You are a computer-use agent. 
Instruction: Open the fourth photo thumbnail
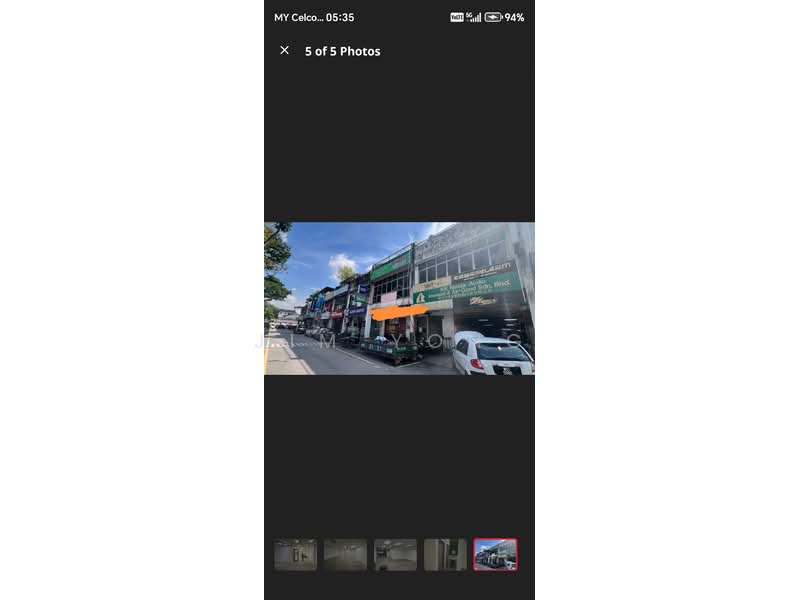[445, 555]
